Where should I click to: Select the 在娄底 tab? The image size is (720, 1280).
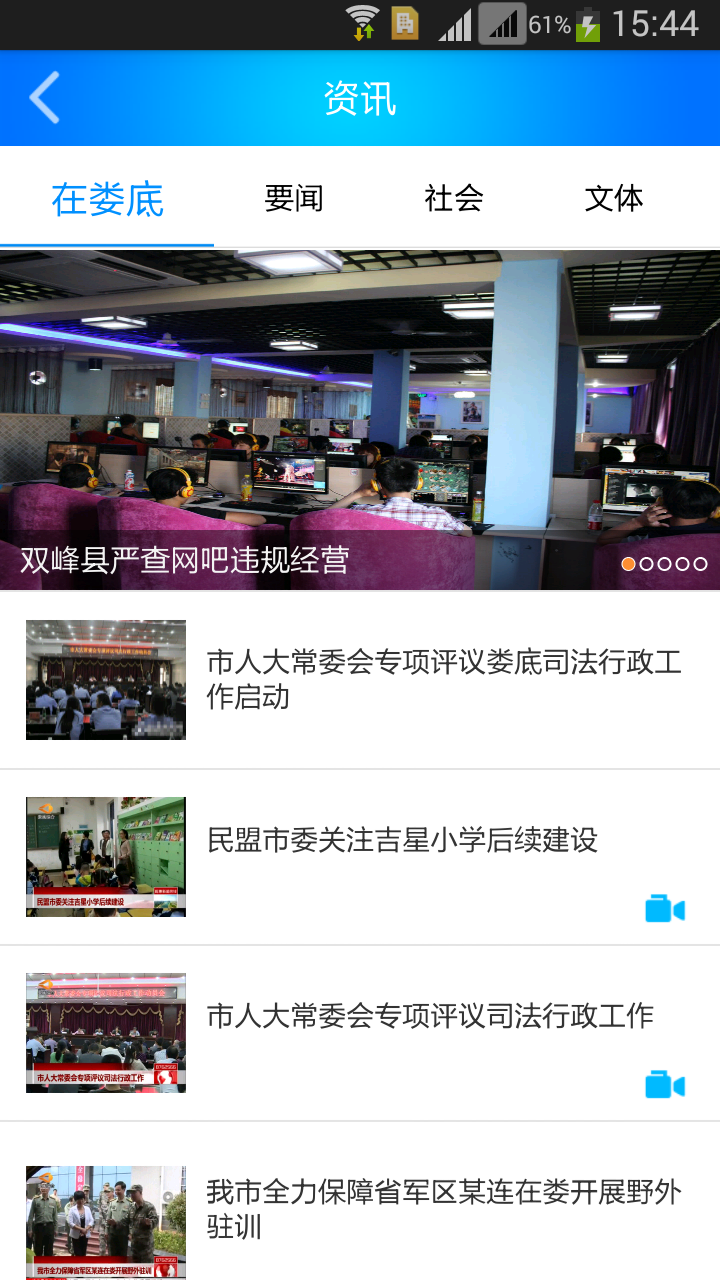(107, 199)
